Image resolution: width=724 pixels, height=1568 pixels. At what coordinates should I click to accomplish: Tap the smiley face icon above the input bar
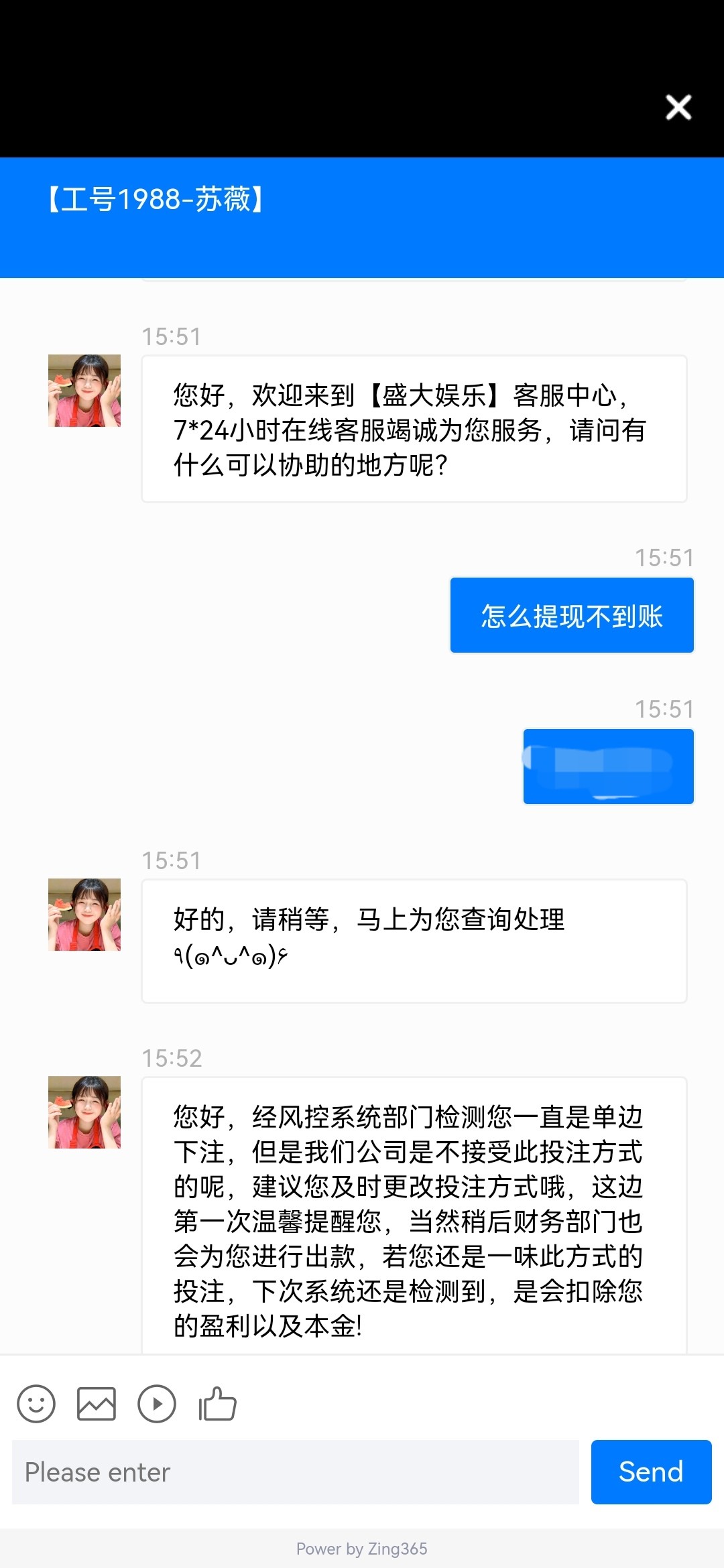pos(37,1404)
